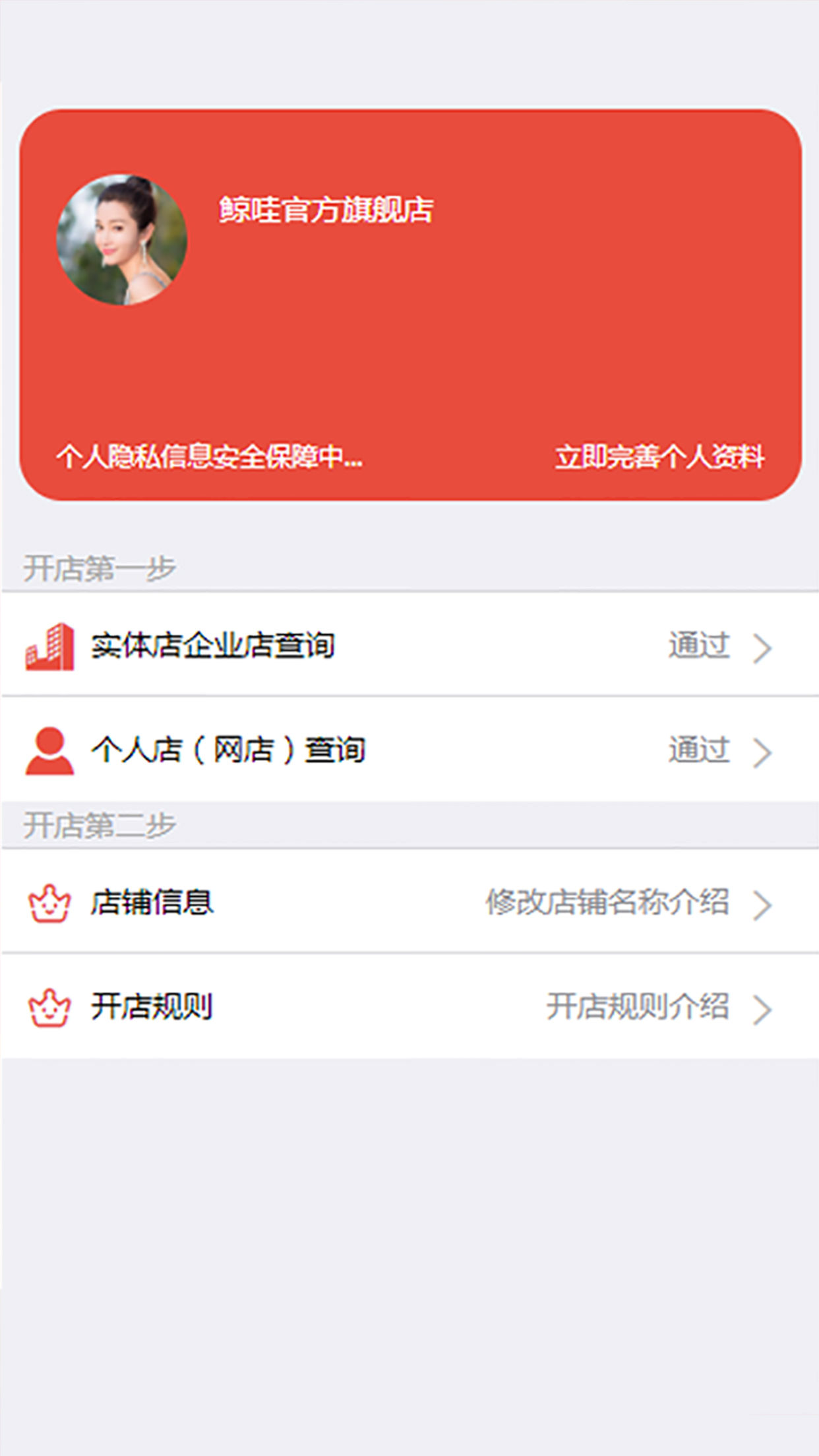Open 开店规则 introduction row
Screen dimensions: 819x1456
point(409,1006)
